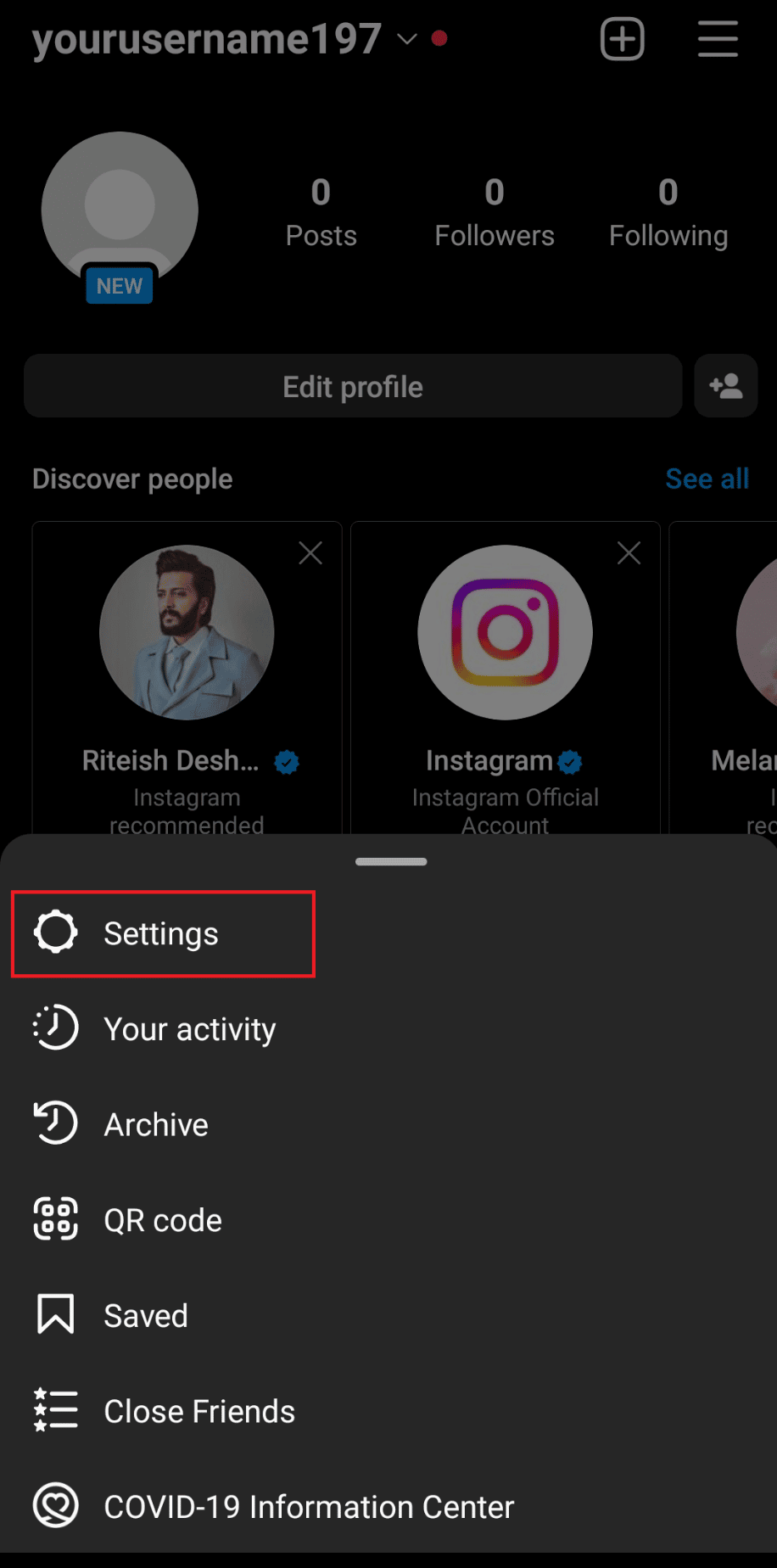The height and width of the screenshot is (1568, 777).
Task: Tap the create new post plus icon
Action: click(x=623, y=39)
